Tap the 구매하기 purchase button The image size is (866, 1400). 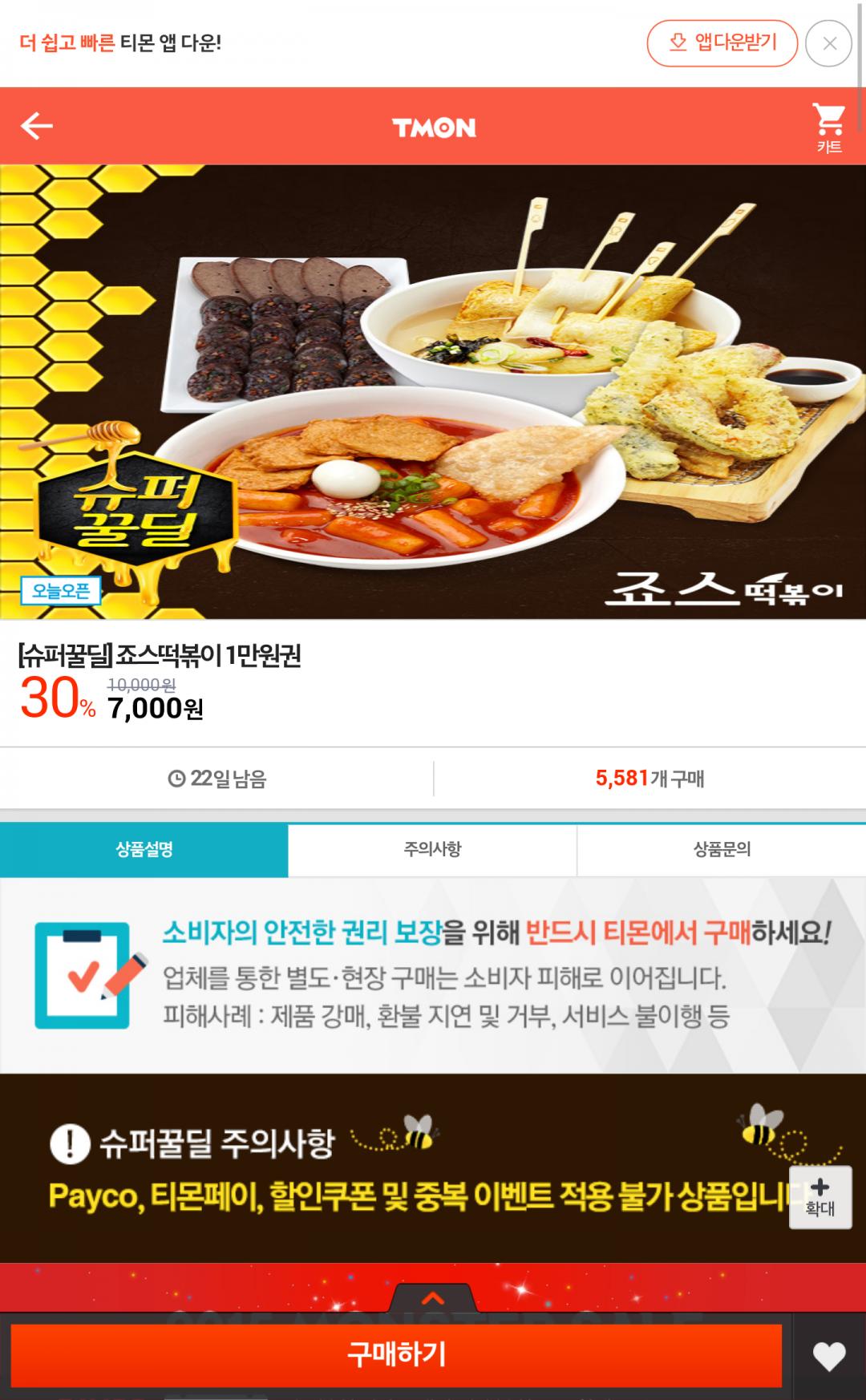(396, 1355)
